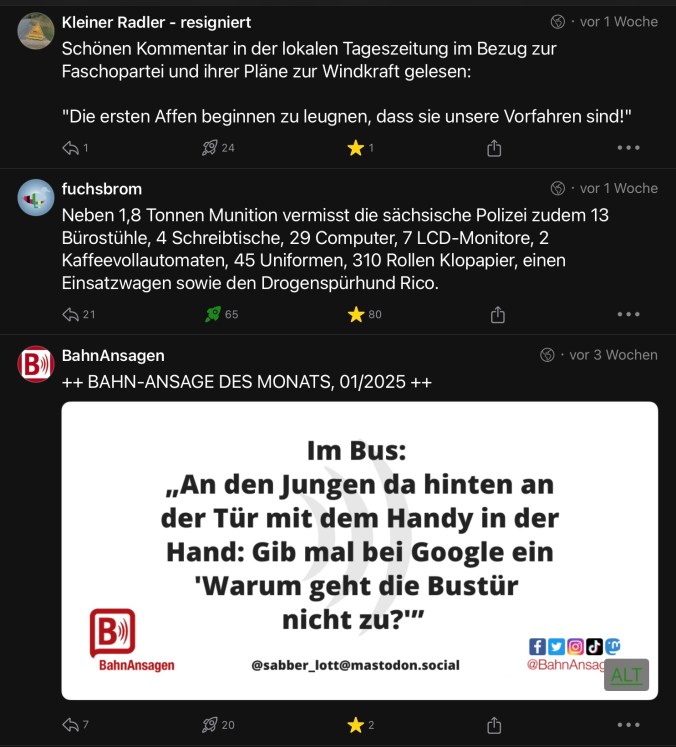Open BahnAnsagen's profile avatar
Screen dimensions: 676x747
coord(36,364)
